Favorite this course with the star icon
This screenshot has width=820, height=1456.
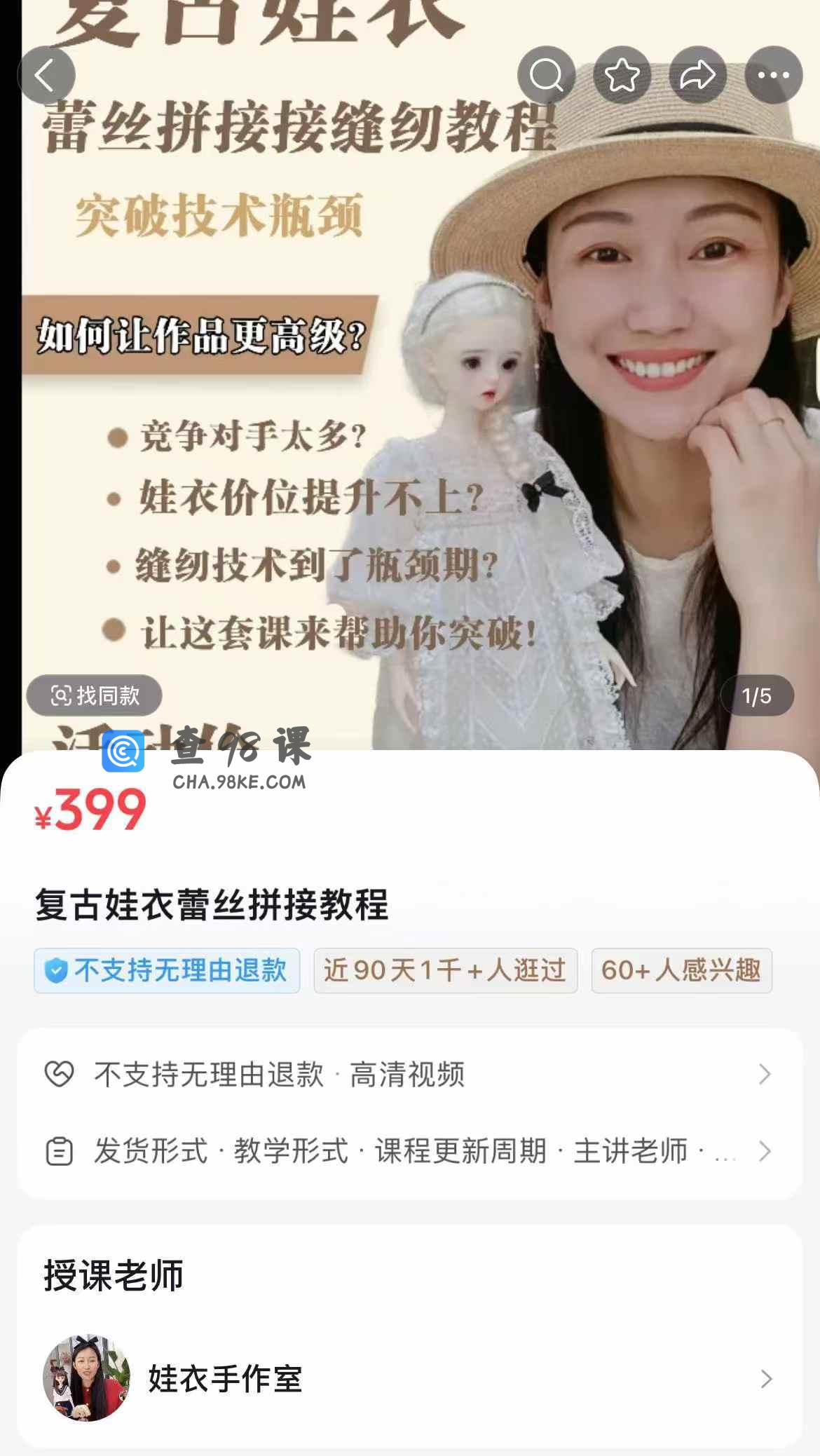622,75
